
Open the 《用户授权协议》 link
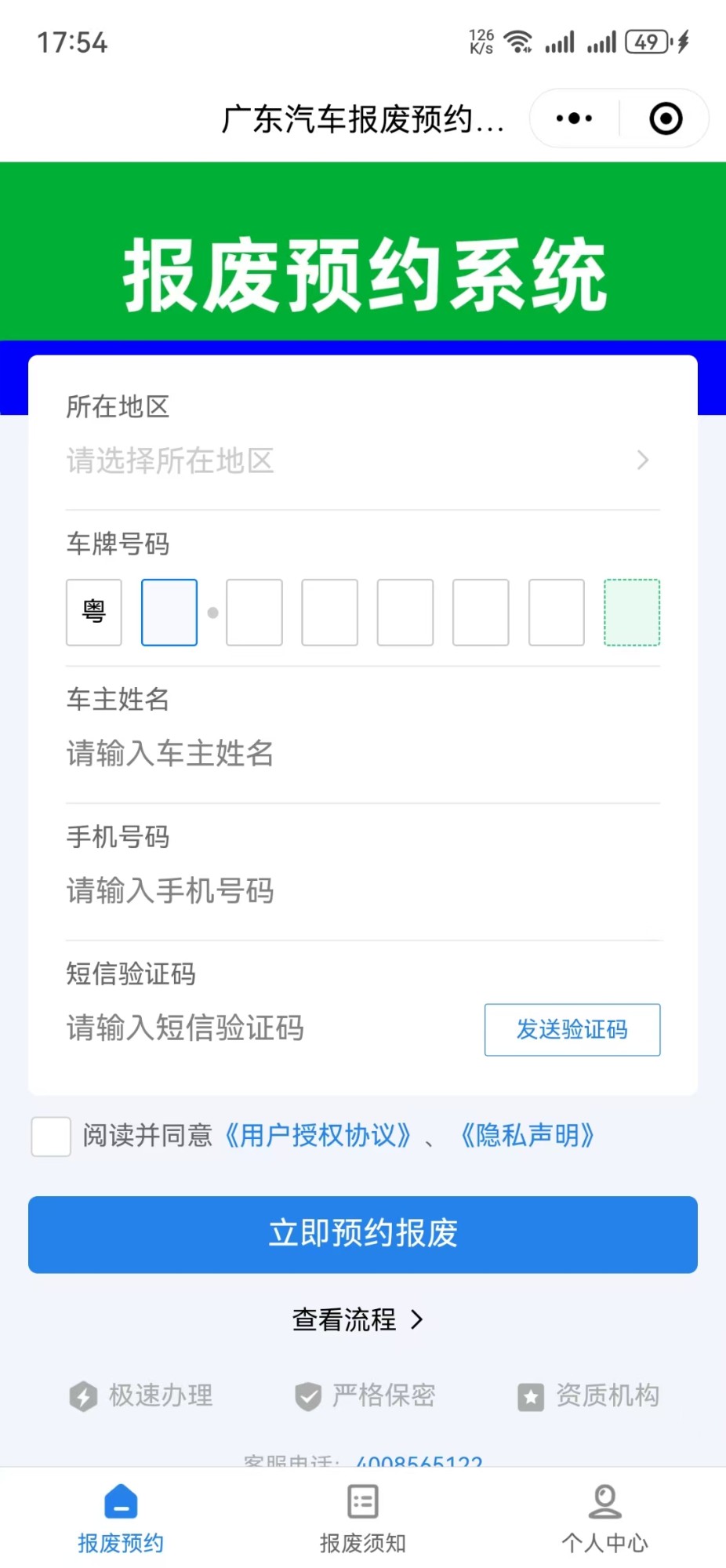[x=317, y=1136]
